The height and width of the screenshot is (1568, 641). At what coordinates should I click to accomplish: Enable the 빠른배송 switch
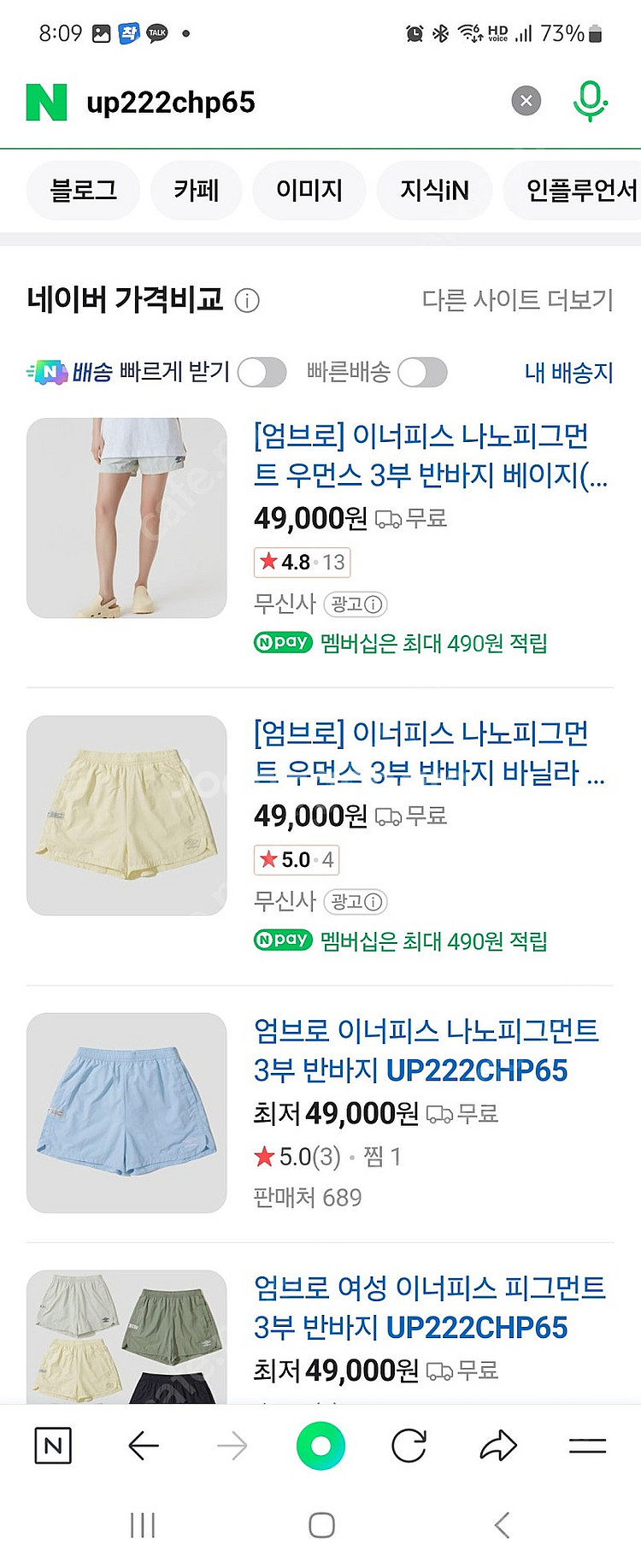pos(422,373)
